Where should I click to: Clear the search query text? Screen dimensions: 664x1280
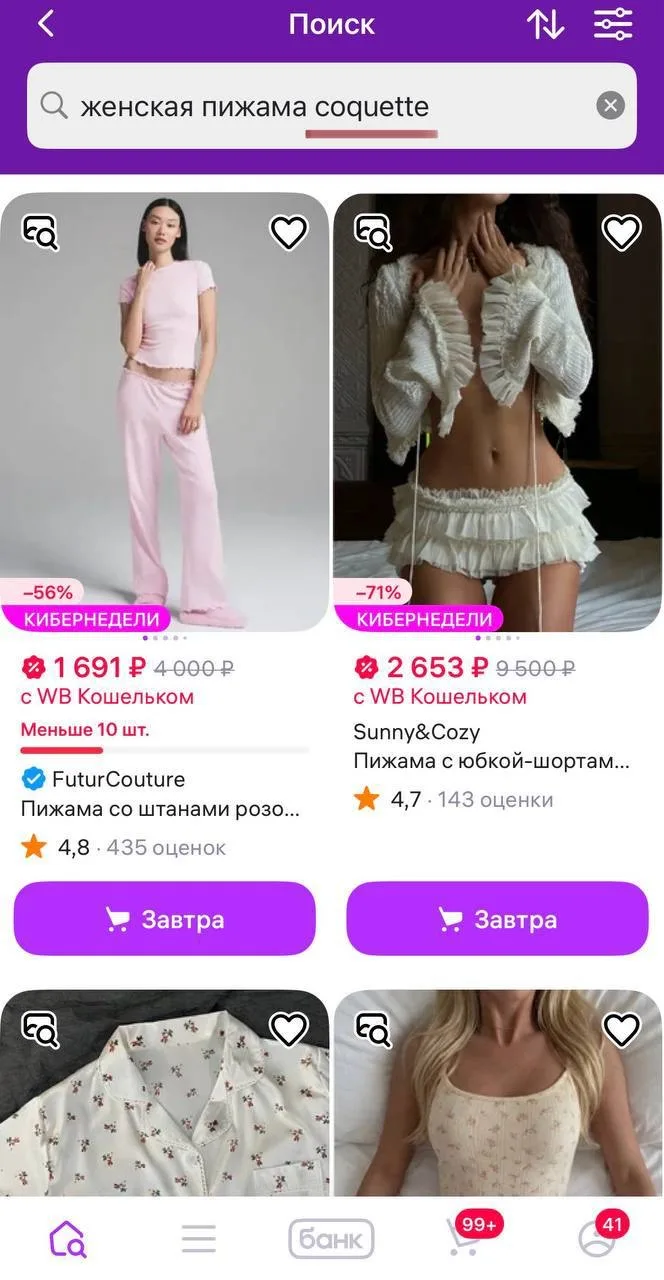point(610,106)
